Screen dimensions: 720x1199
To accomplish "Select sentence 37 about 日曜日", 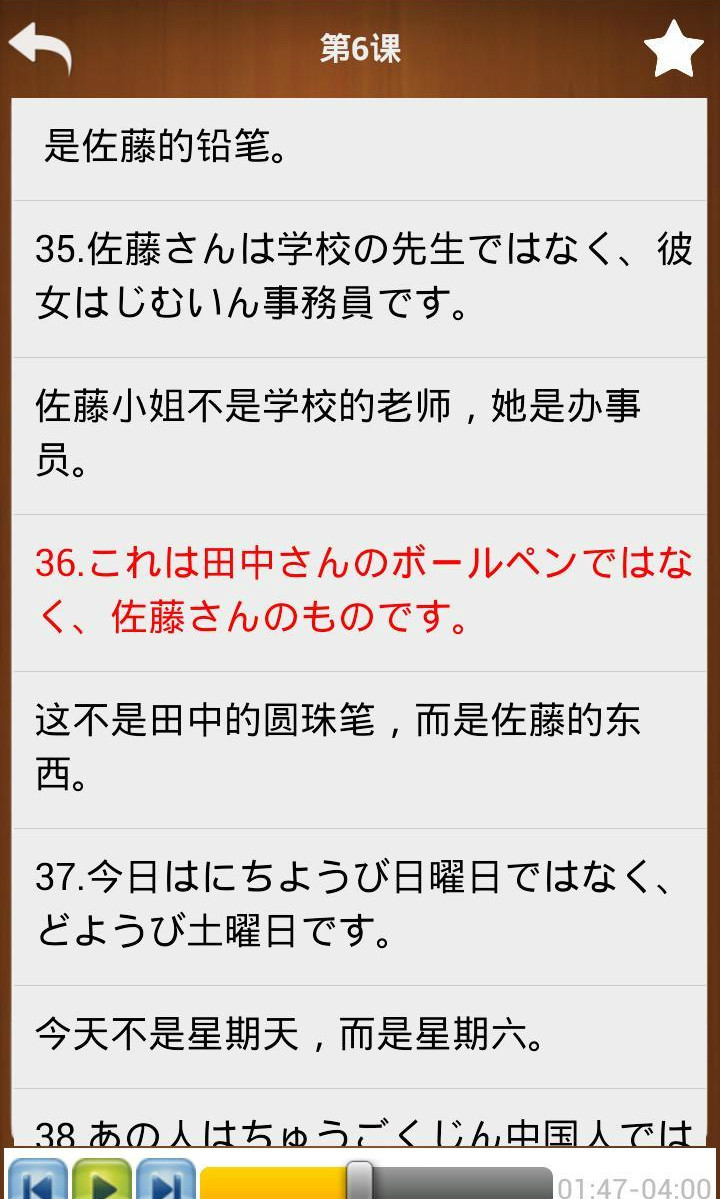I will coord(360,905).
